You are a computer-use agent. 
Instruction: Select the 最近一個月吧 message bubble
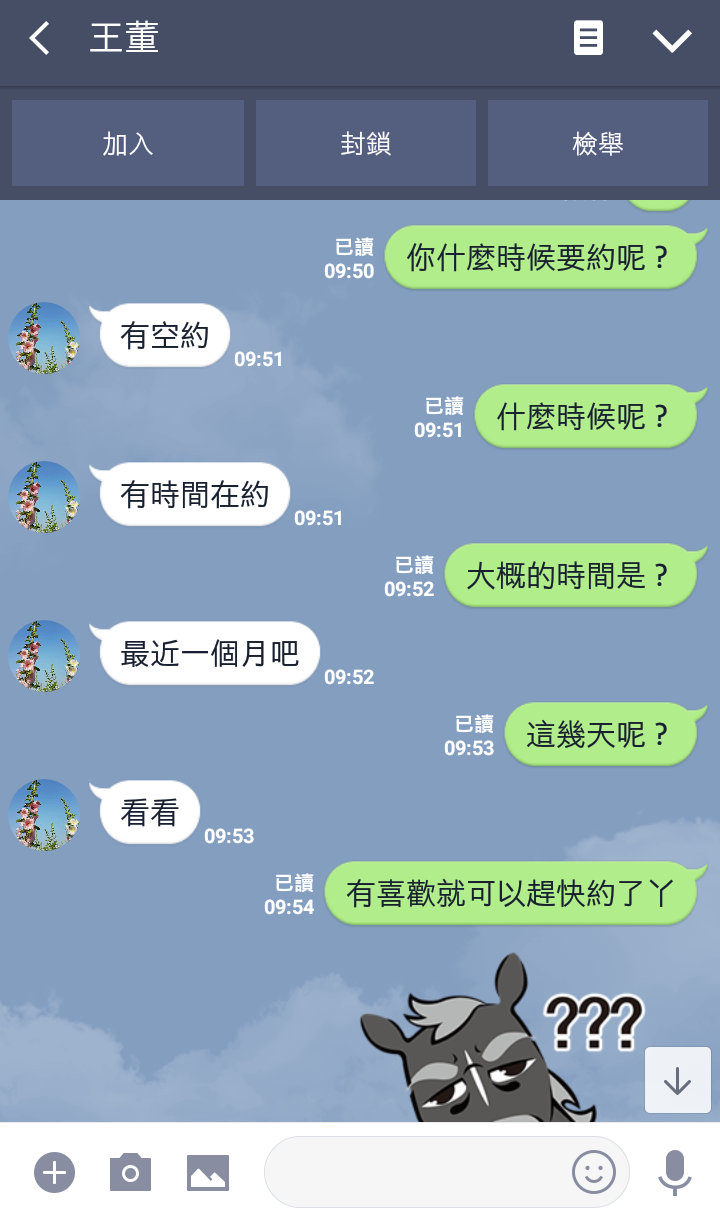(207, 653)
